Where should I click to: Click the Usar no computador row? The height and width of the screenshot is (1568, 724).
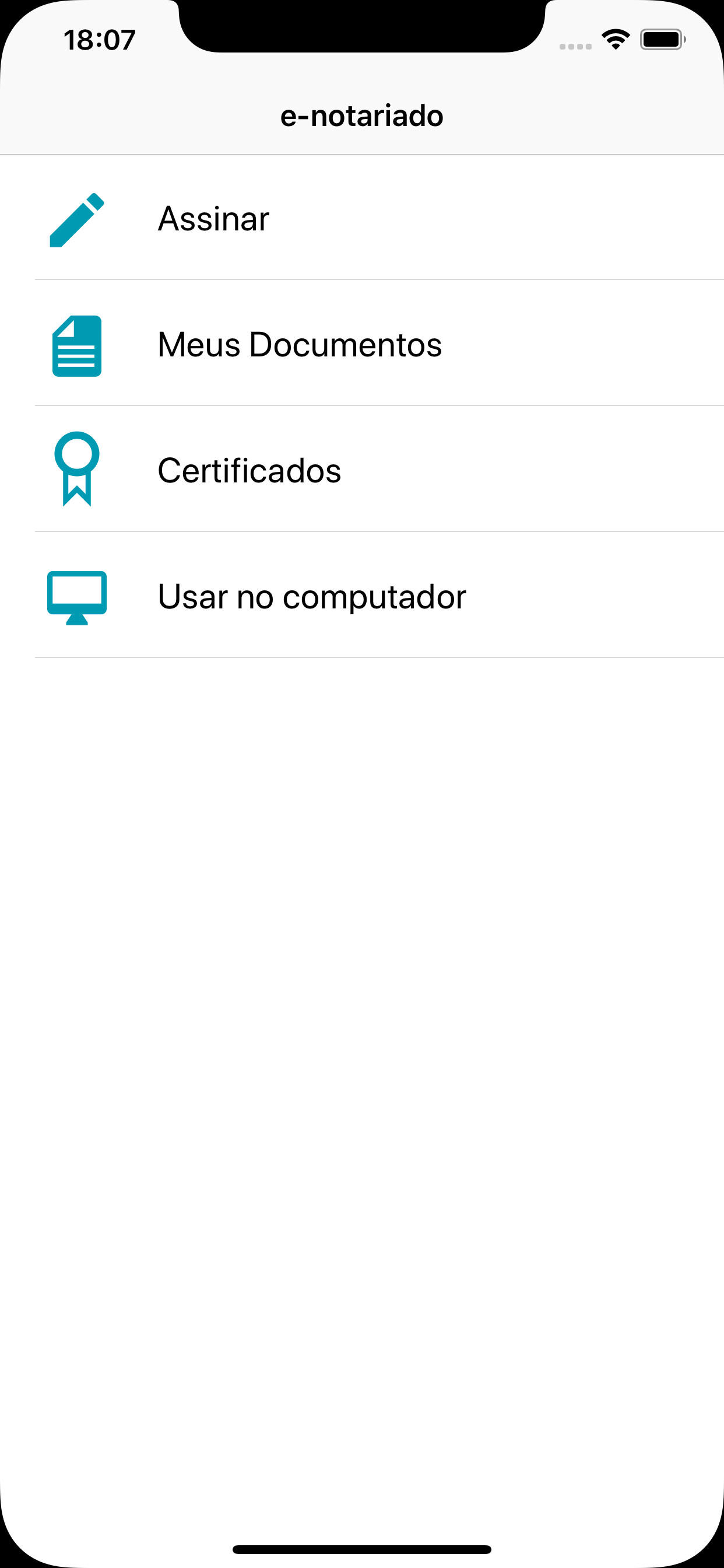coord(362,597)
